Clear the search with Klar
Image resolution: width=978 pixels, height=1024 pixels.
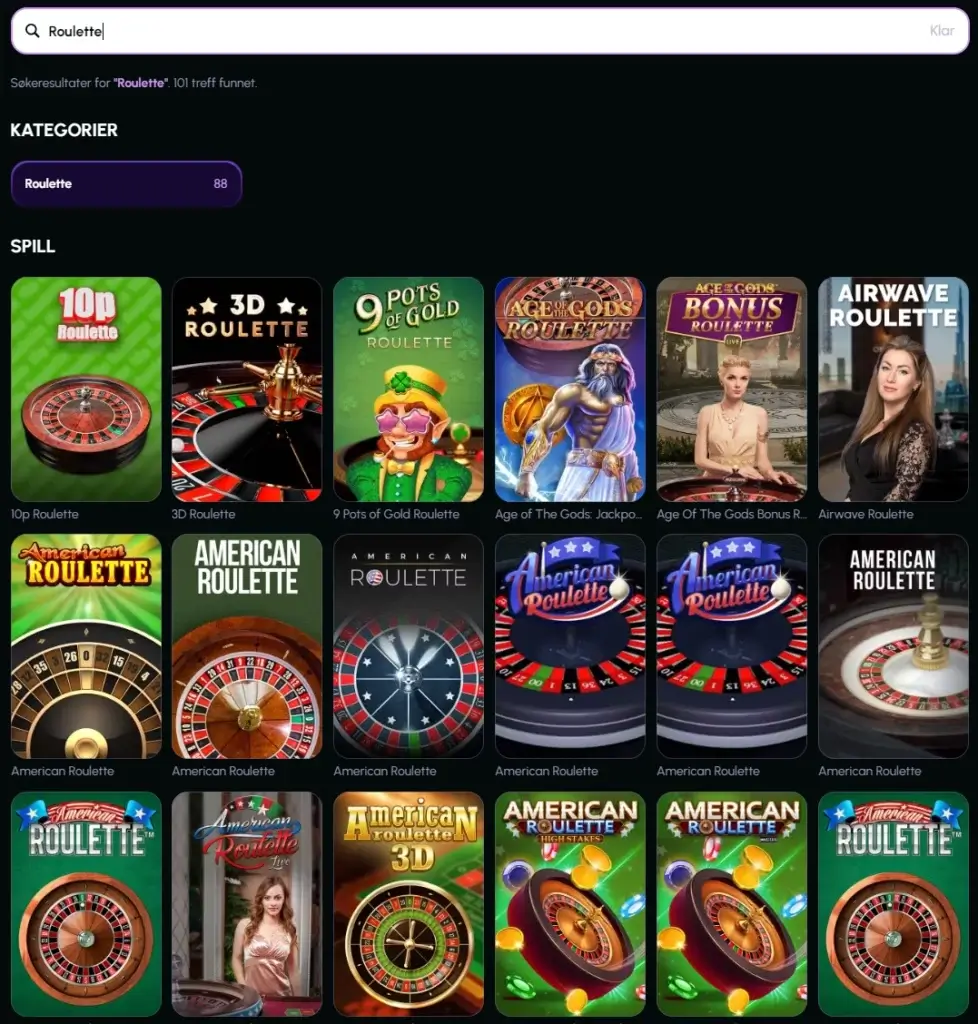[x=941, y=31]
